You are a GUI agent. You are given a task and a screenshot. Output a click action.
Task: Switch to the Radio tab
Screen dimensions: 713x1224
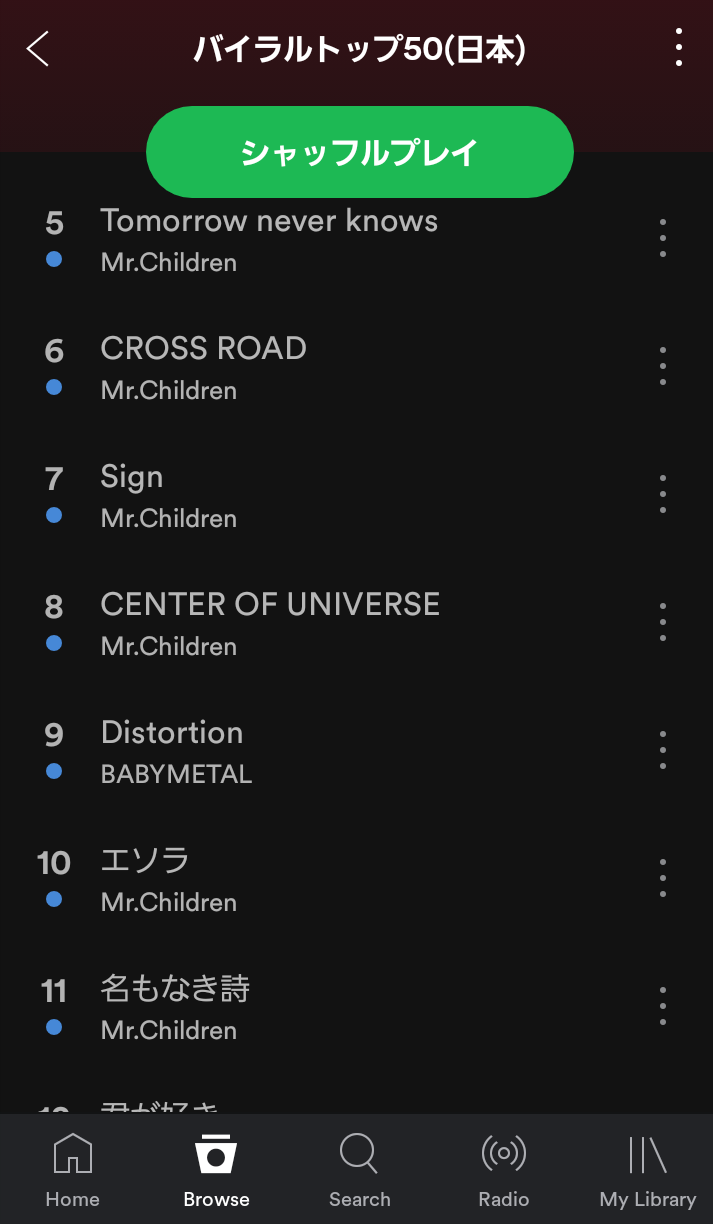point(504,1170)
